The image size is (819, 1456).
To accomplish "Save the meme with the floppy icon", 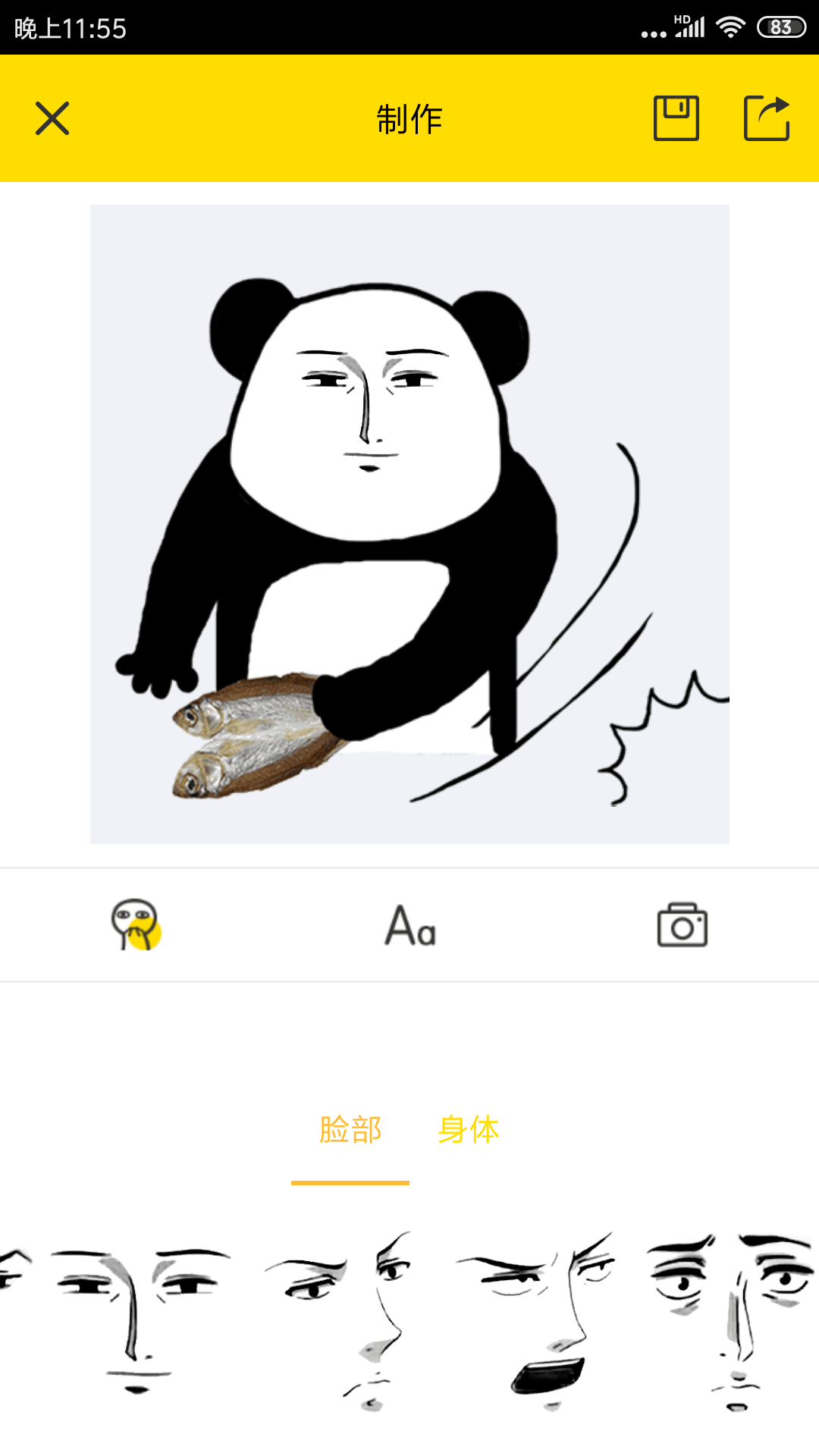I will [676, 118].
